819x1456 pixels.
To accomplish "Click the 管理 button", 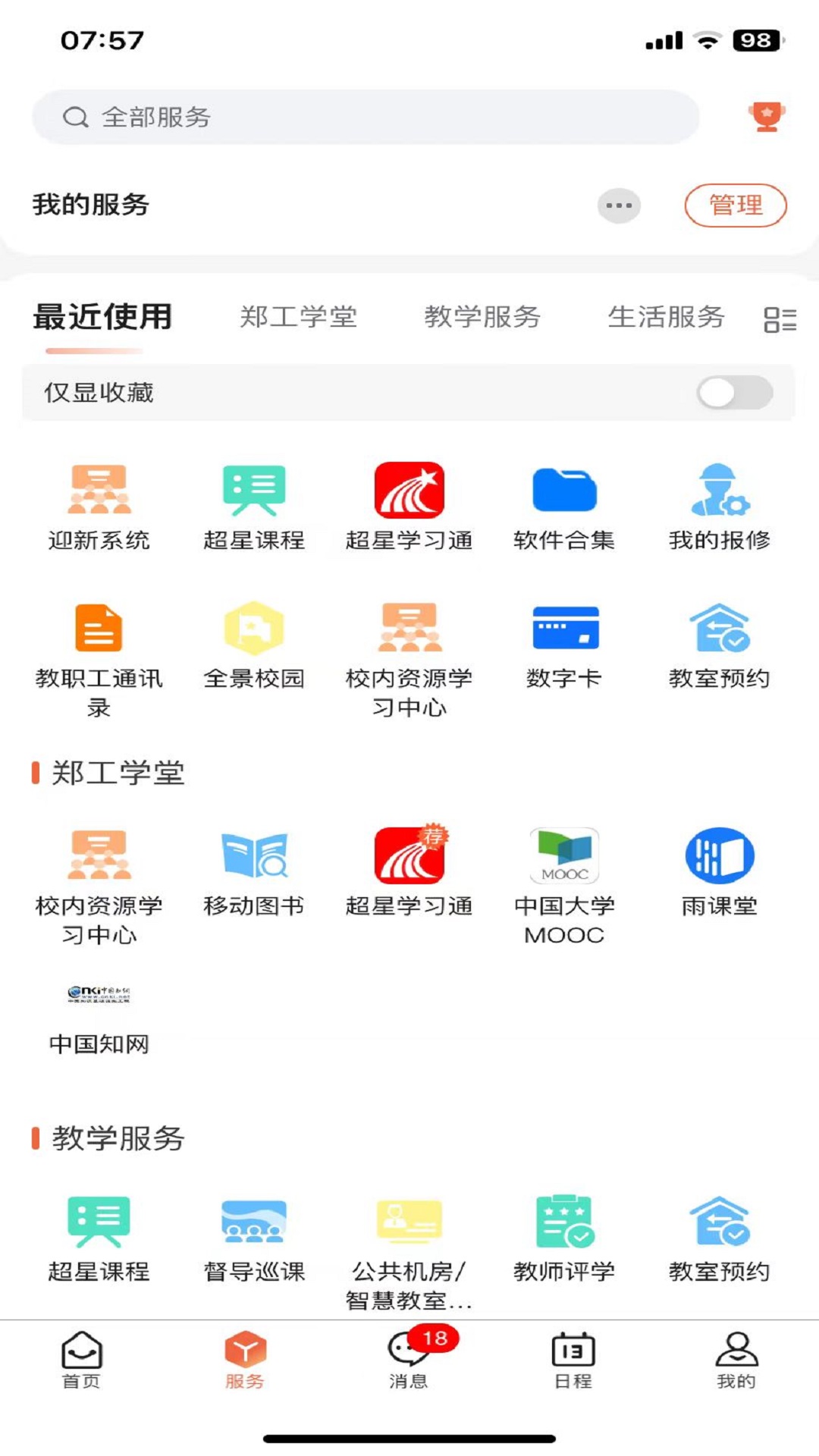I will (736, 203).
